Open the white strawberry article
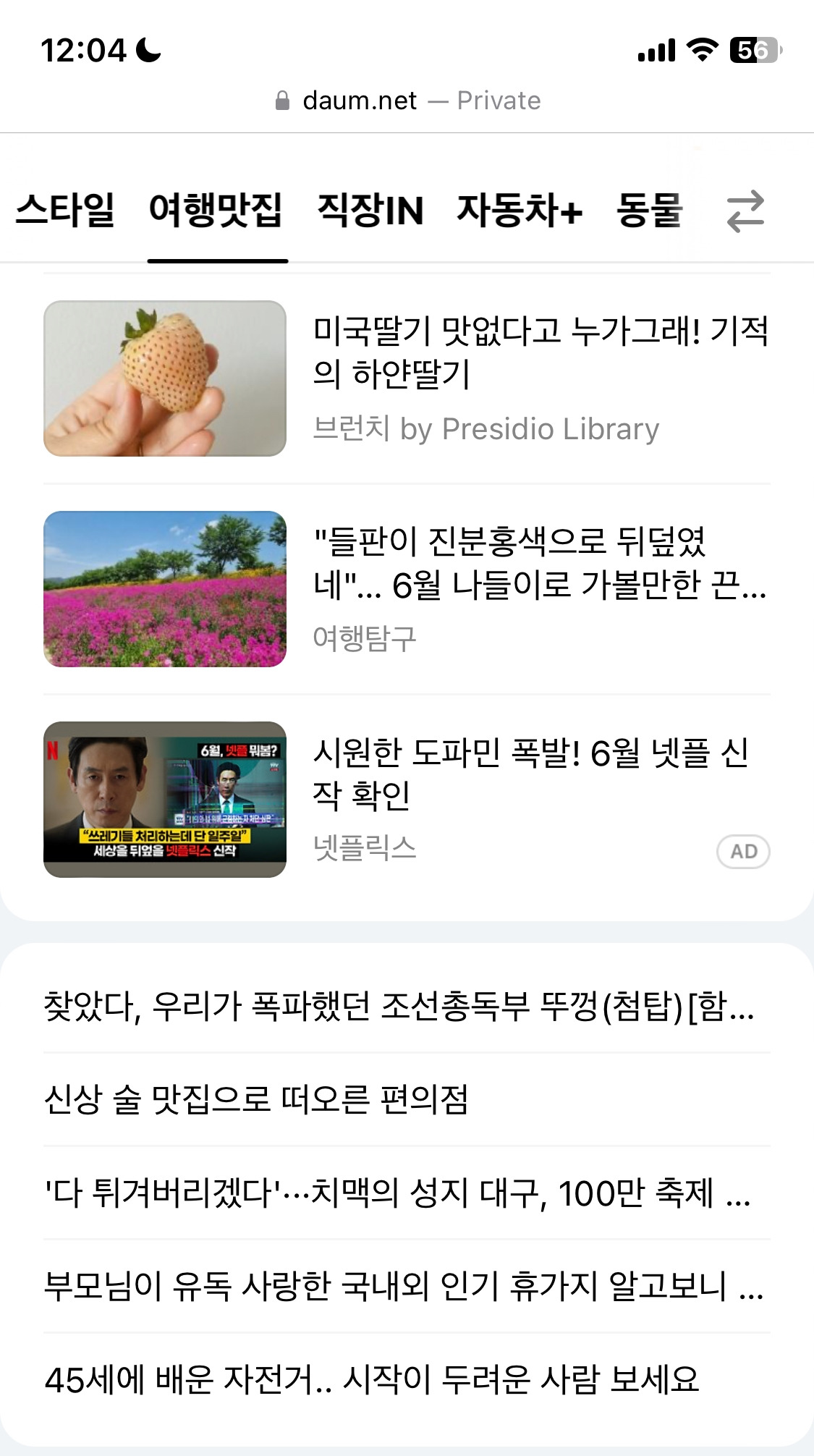The width and height of the screenshot is (814, 1456). point(407,378)
